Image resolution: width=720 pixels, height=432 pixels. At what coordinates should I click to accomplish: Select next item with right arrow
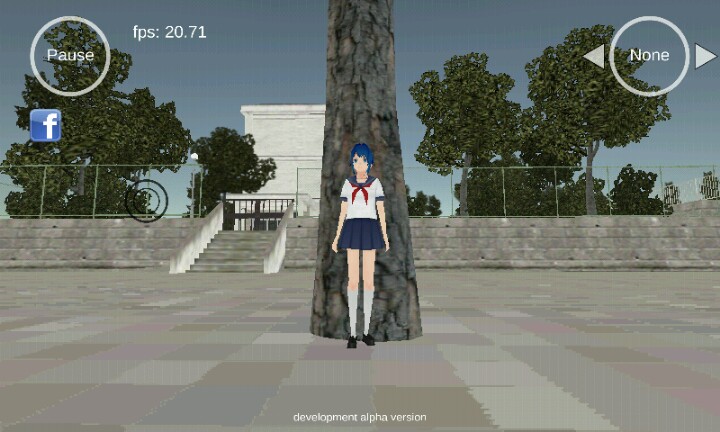click(705, 56)
